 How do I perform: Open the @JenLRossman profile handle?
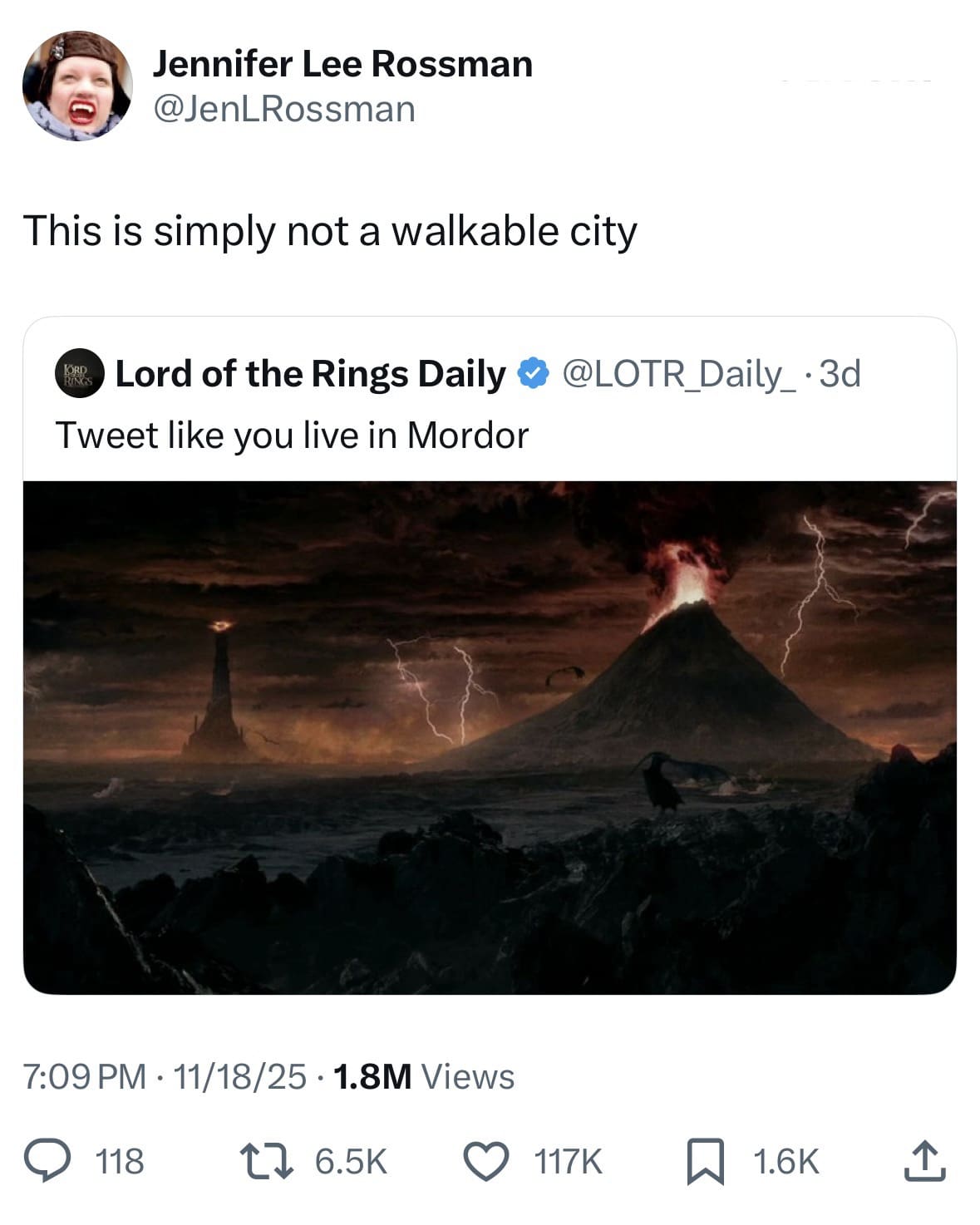click(283, 109)
